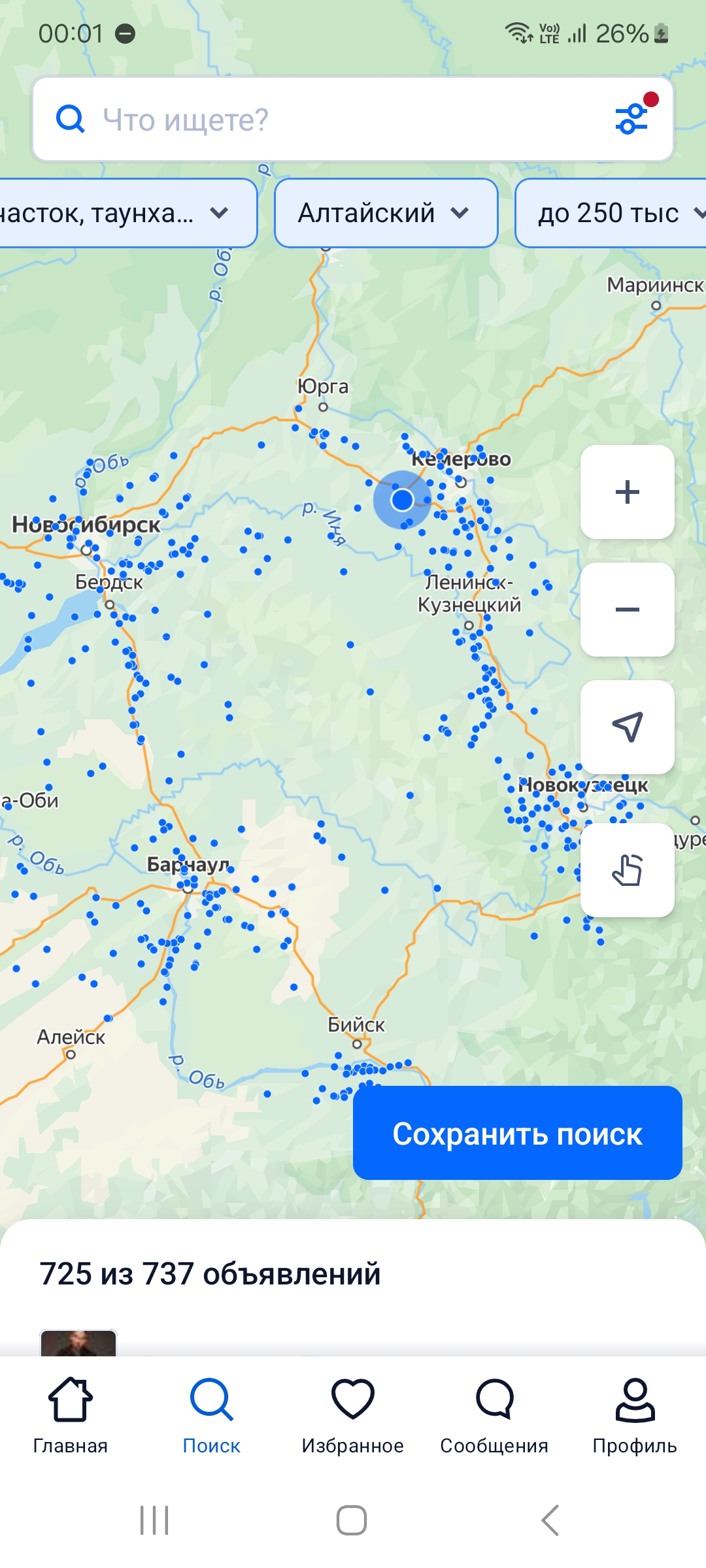The image size is (706, 1568).
Task: Open the "Сообщения" messages tab
Action: tap(494, 1414)
